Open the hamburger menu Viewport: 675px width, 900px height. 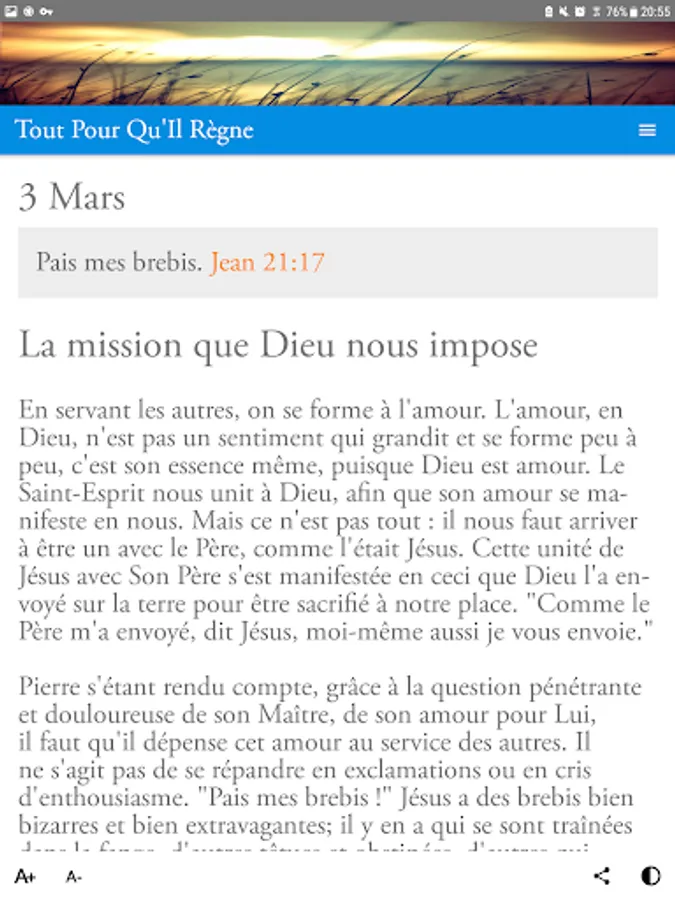647,130
